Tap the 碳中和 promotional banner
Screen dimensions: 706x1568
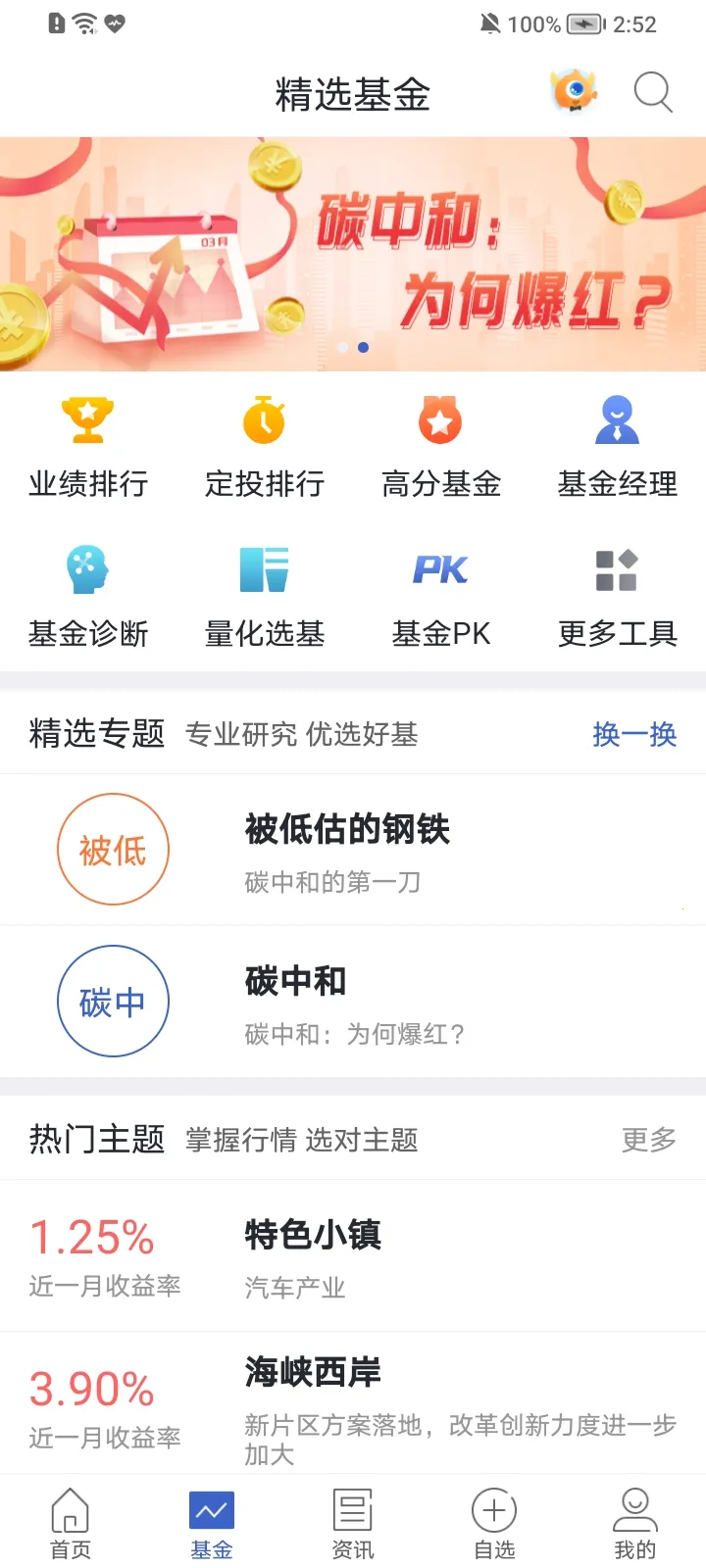pos(353,252)
